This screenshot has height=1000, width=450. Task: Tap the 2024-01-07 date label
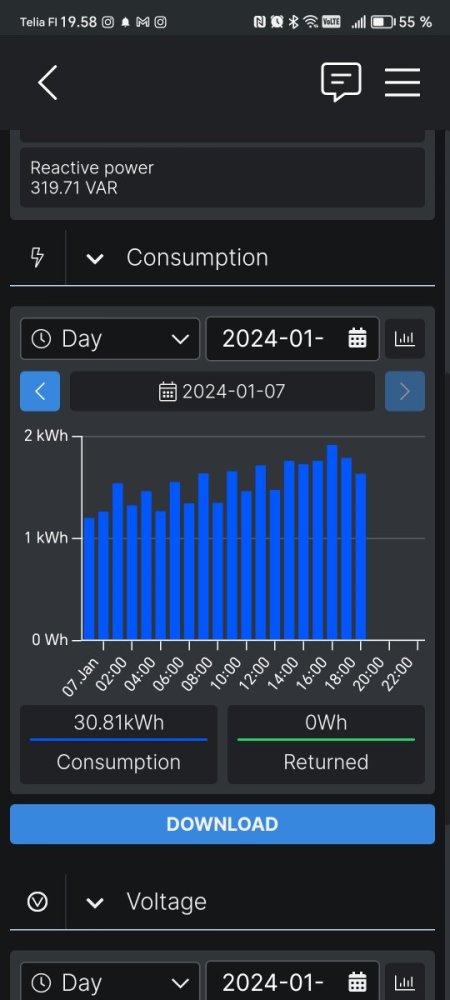[222, 391]
